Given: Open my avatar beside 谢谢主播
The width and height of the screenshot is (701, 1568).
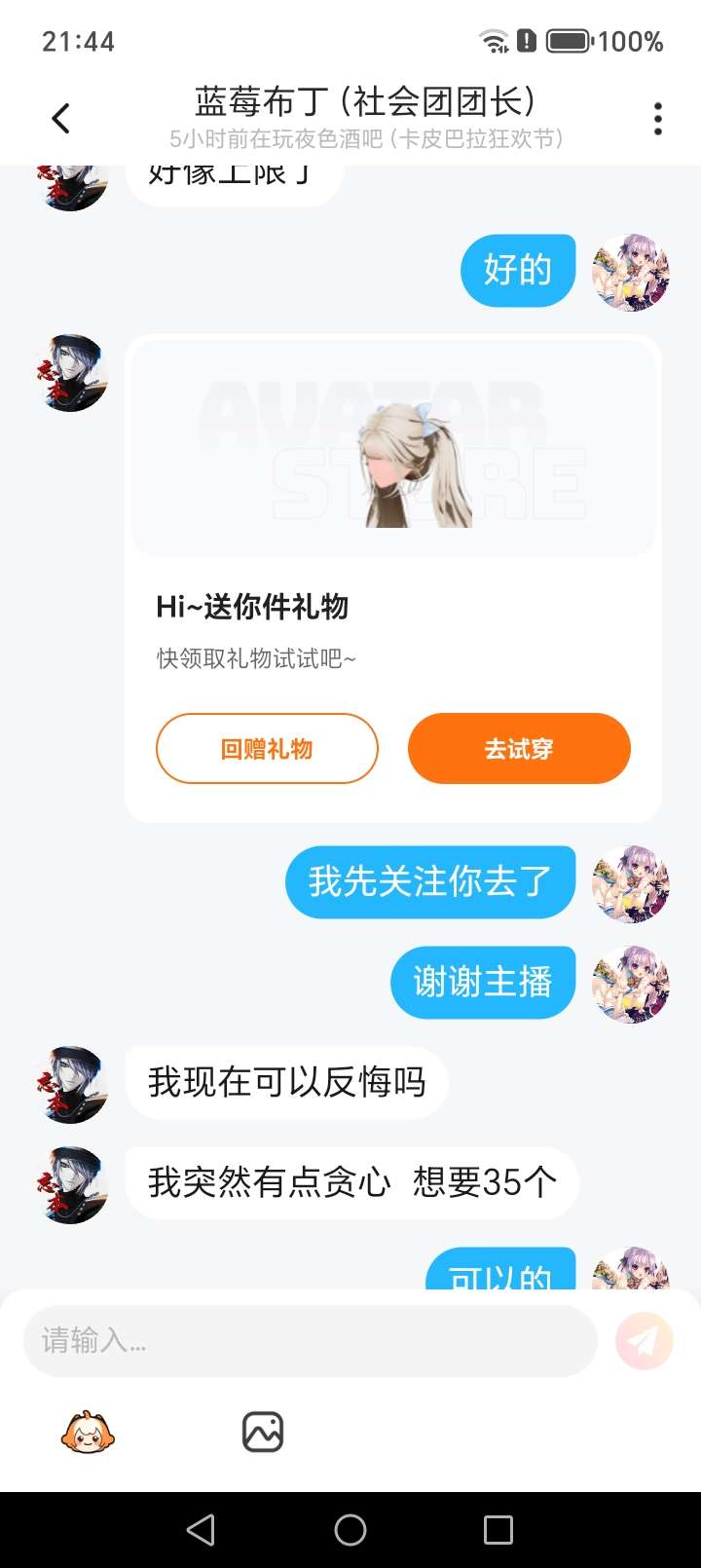Looking at the screenshot, I should (631, 984).
